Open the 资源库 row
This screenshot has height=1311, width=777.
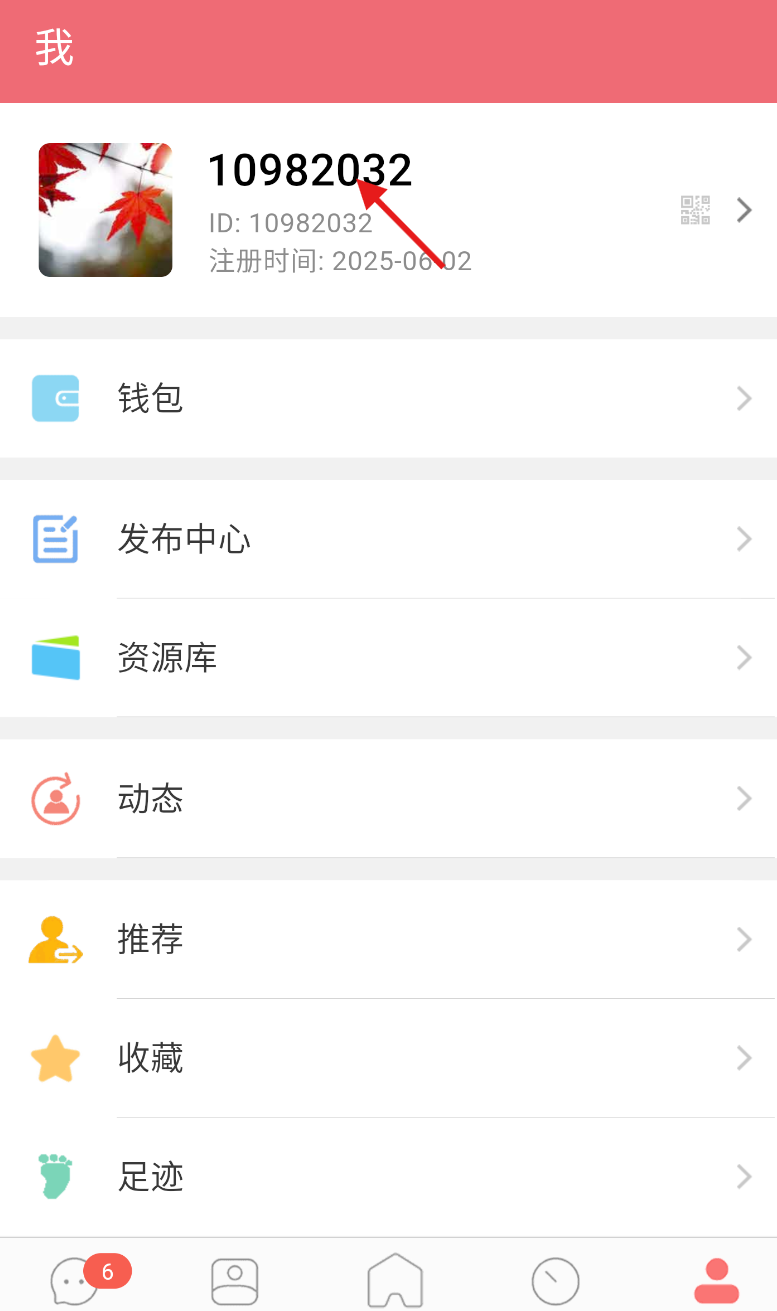[388, 658]
